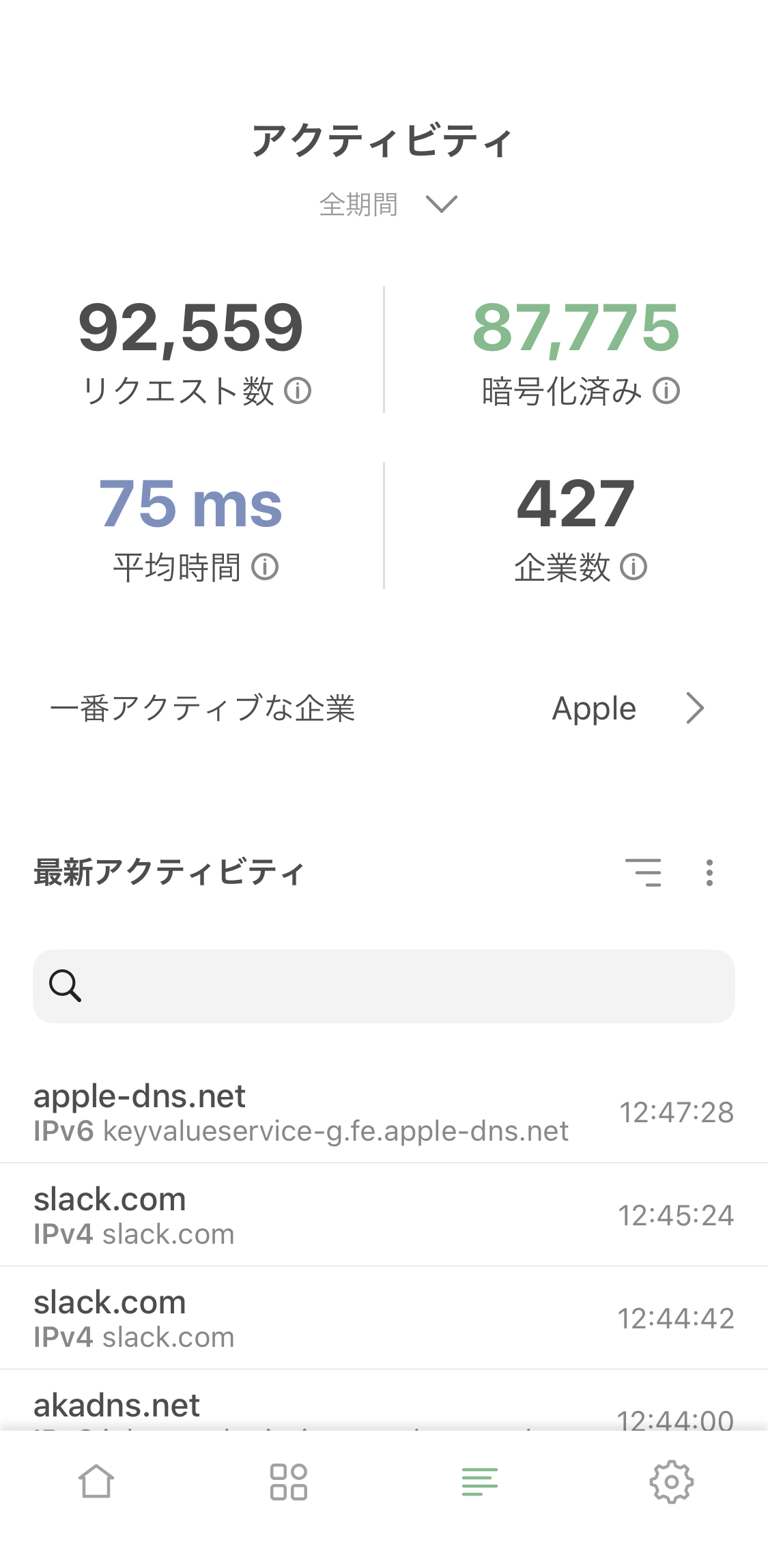Switch to the grid dashboard tab
Viewport: 768px width, 1568px height.
tap(288, 1481)
